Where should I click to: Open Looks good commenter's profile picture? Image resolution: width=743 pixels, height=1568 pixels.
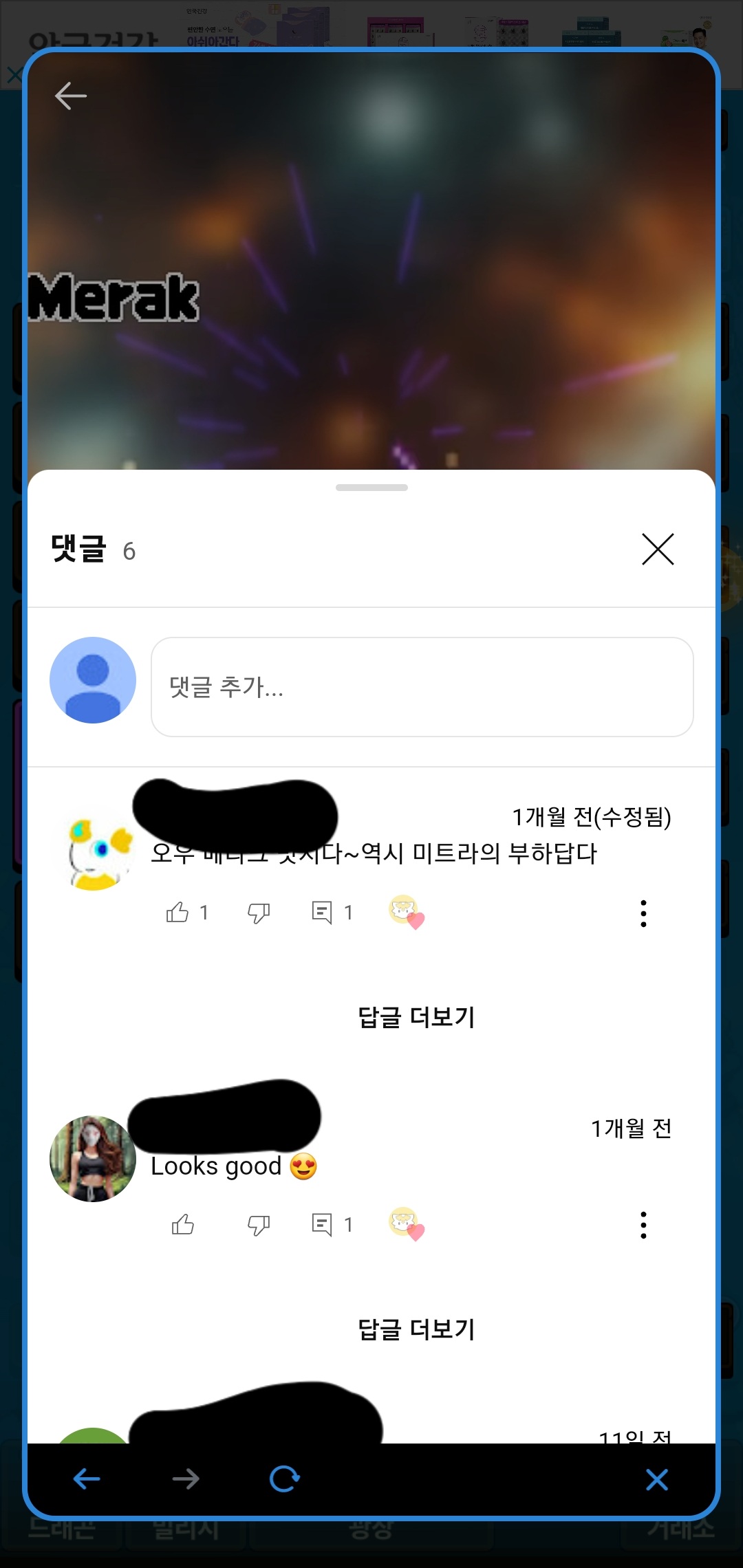click(x=93, y=1159)
